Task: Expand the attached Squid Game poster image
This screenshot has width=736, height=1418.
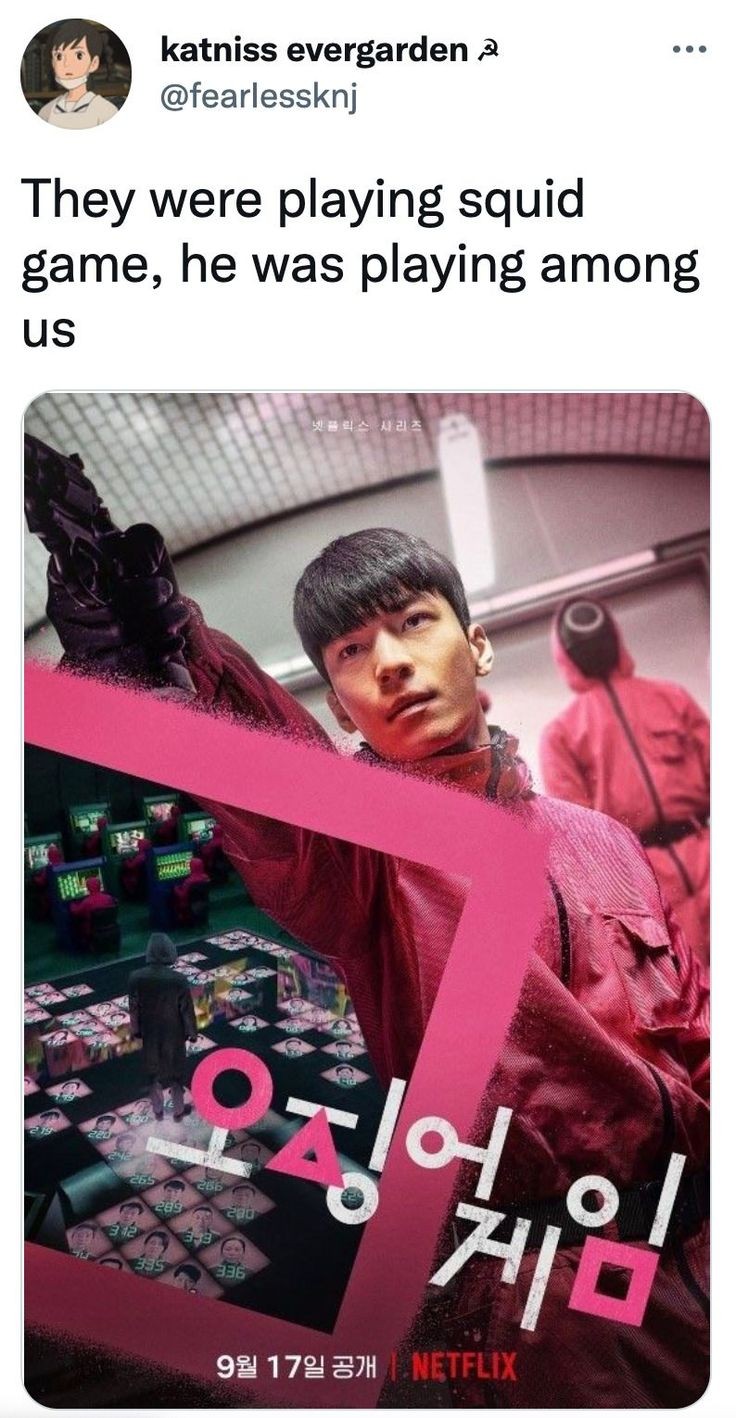Action: [367, 899]
